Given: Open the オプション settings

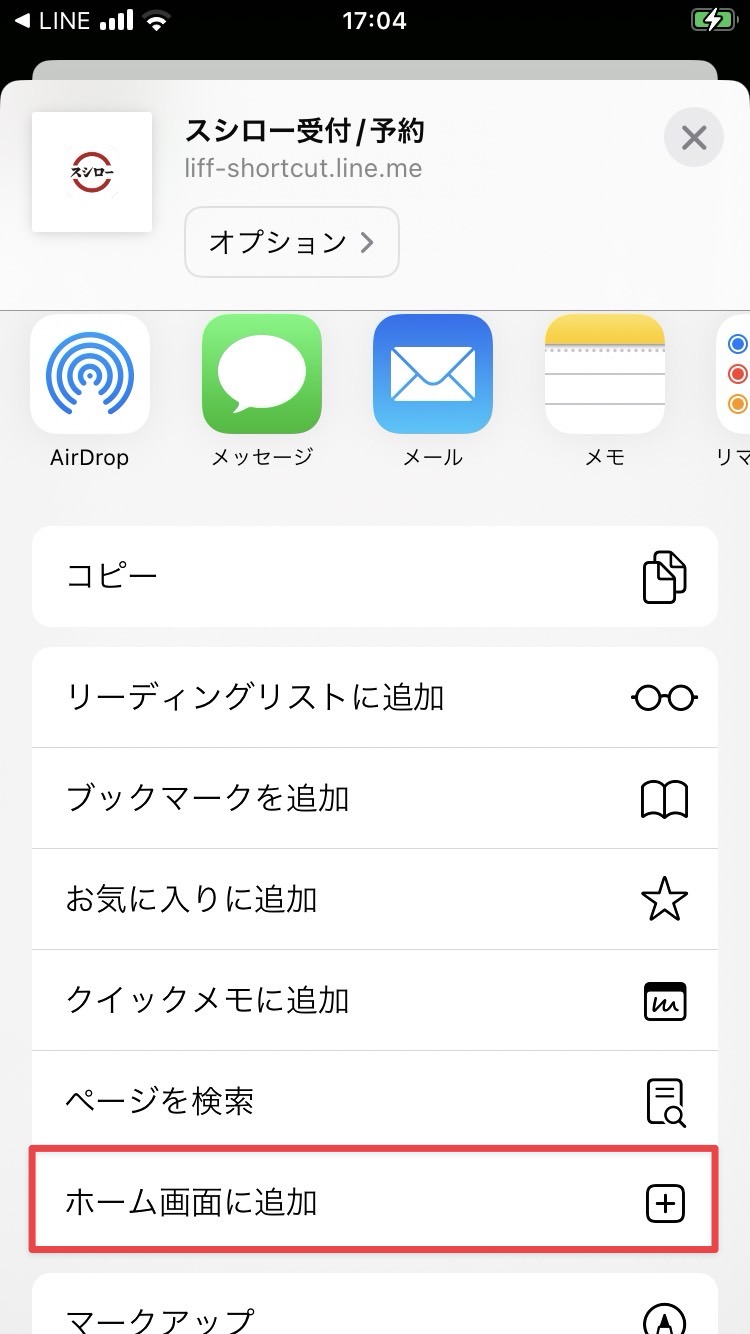Looking at the screenshot, I should pyautogui.click(x=291, y=241).
